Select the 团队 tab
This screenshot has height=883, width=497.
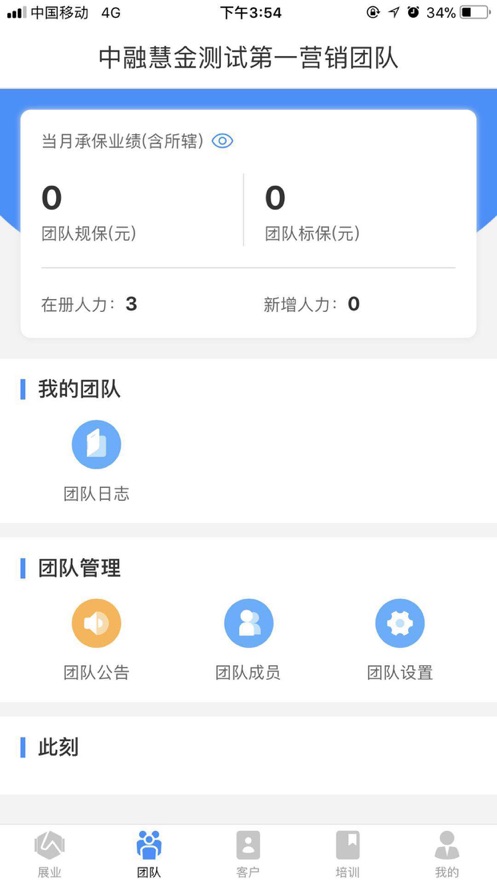tap(149, 854)
